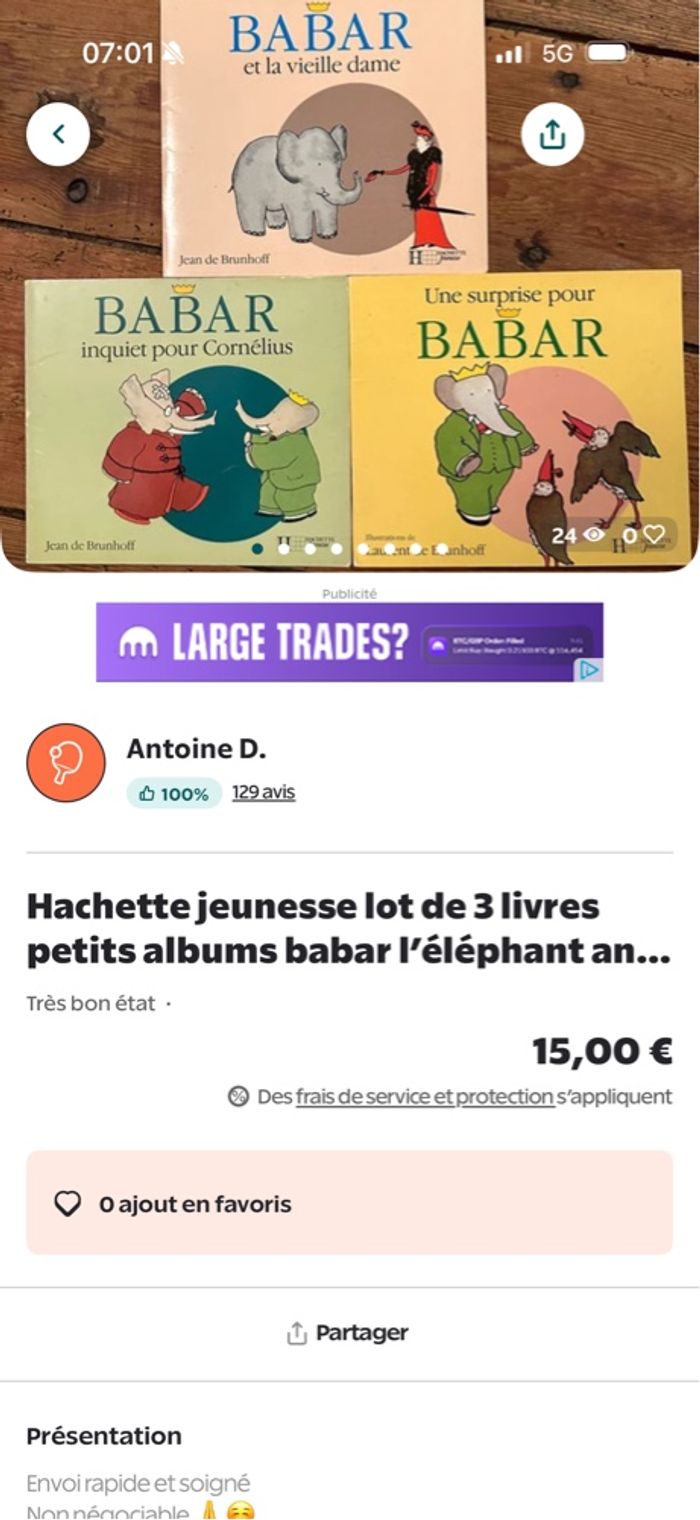Tap the Partager button
This screenshot has width=700, height=1520.
pos(349,1333)
